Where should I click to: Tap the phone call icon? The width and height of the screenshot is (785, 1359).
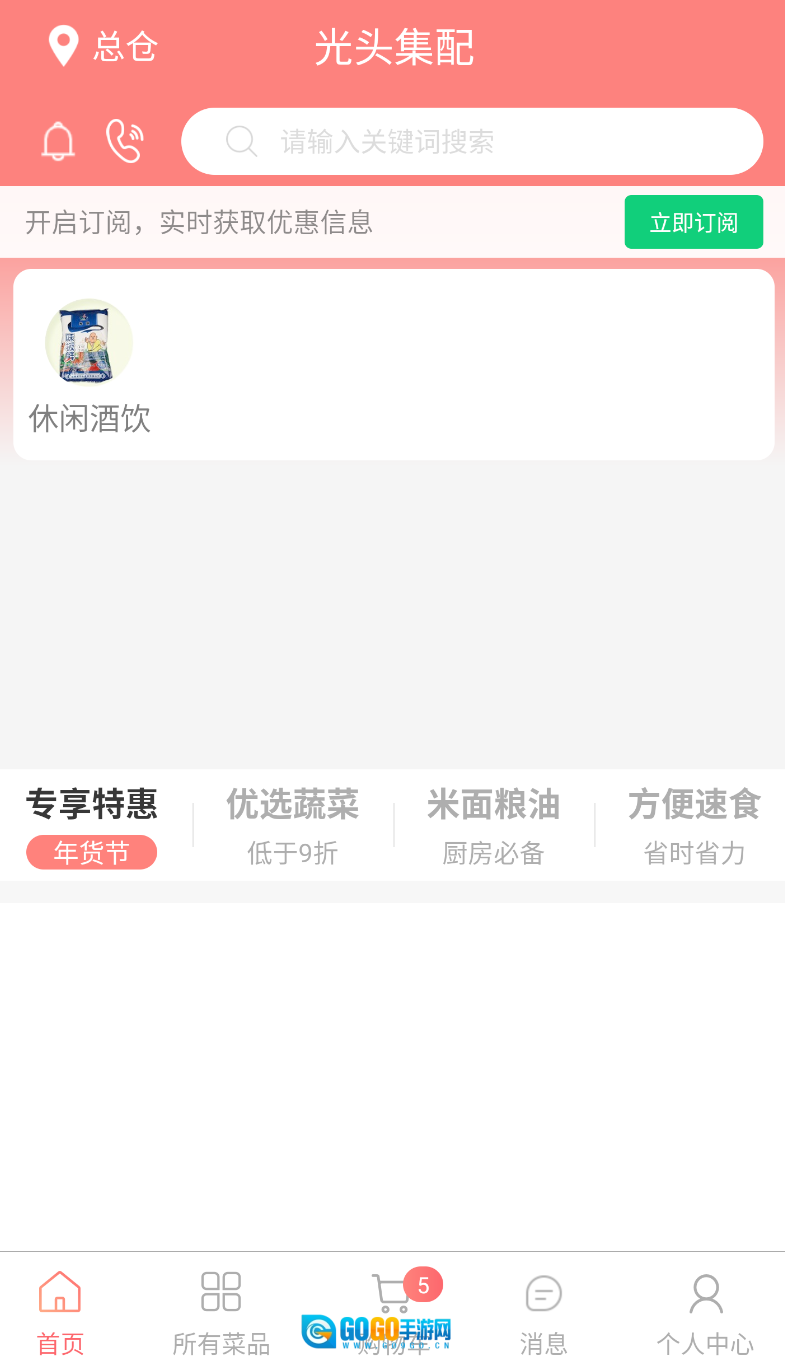(125, 141)
